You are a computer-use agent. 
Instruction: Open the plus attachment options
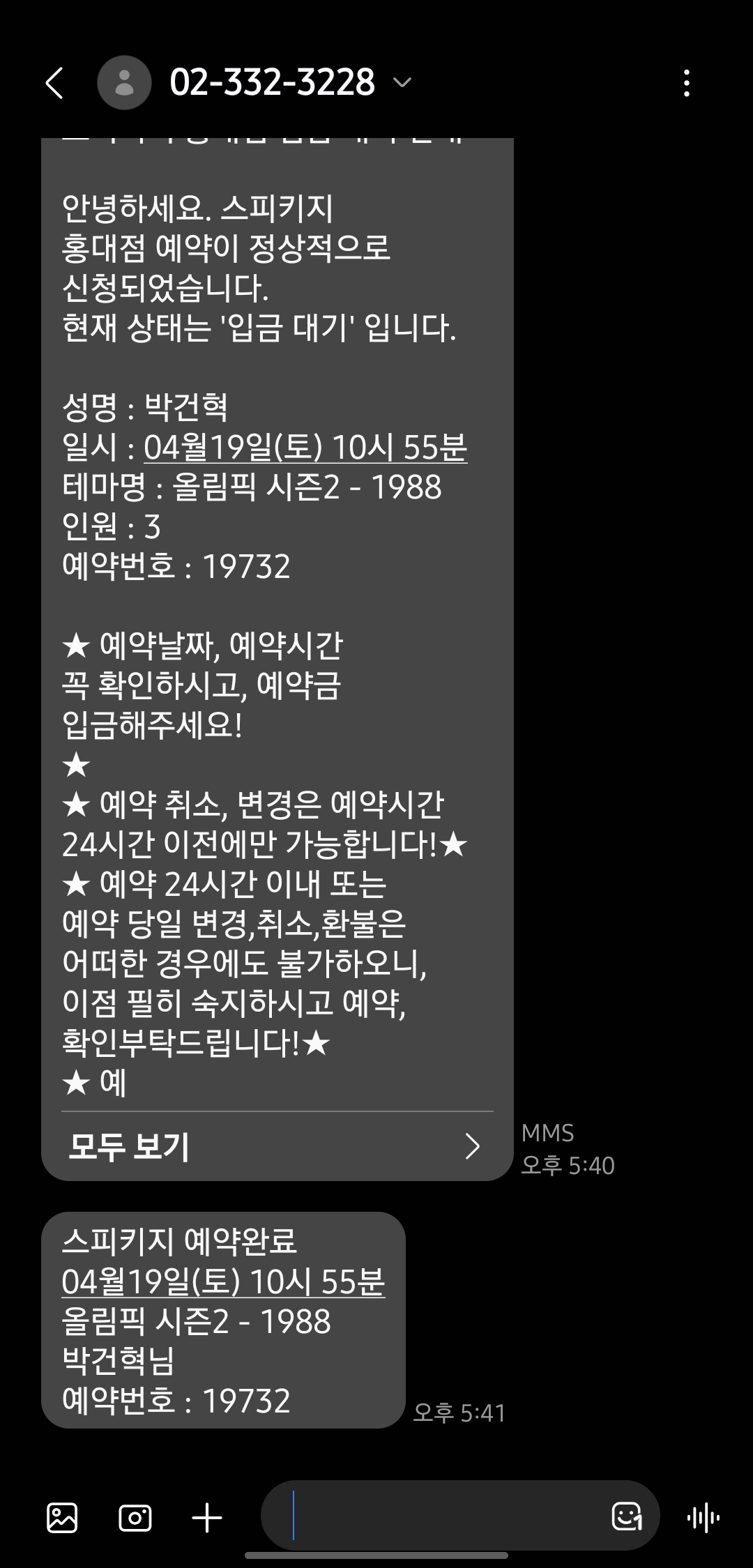pyautogui.click(x=207, y=1517)
